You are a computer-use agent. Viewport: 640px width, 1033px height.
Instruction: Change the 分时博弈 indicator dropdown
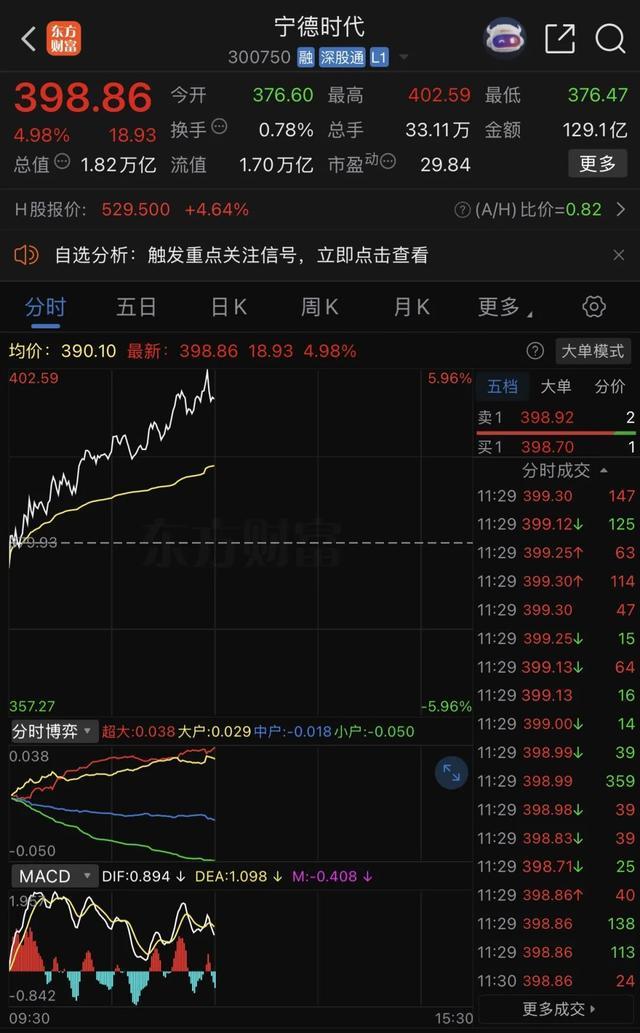tap(53, 731)
